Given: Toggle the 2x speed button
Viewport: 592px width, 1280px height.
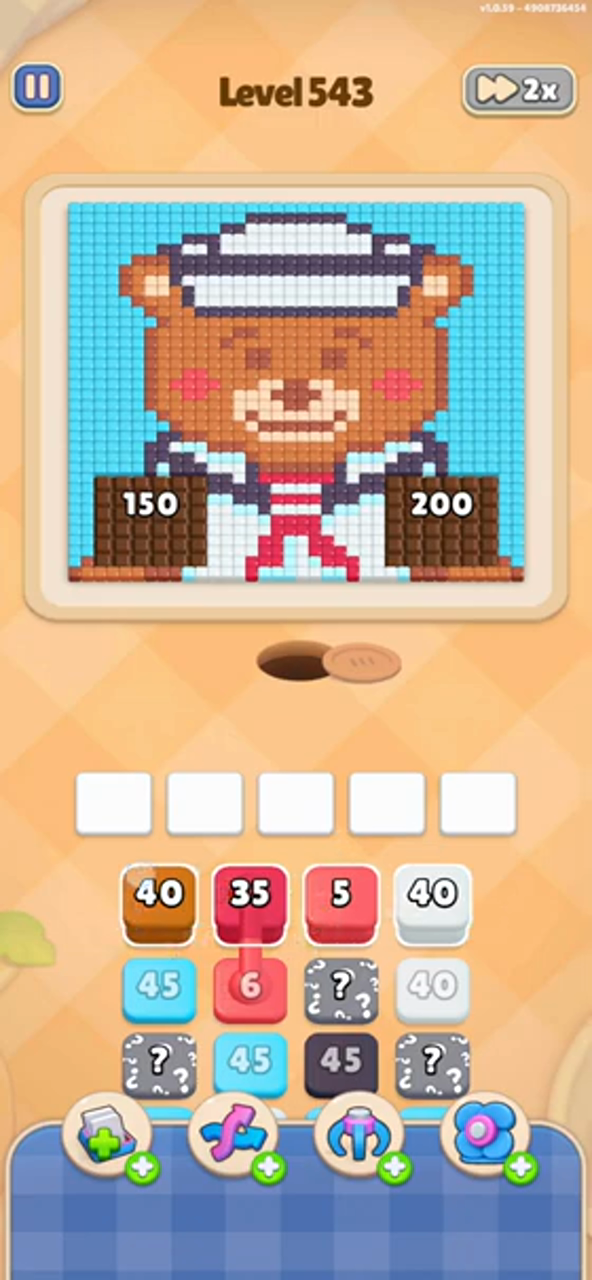Looking at the screenshot, I should coord(519,90).
